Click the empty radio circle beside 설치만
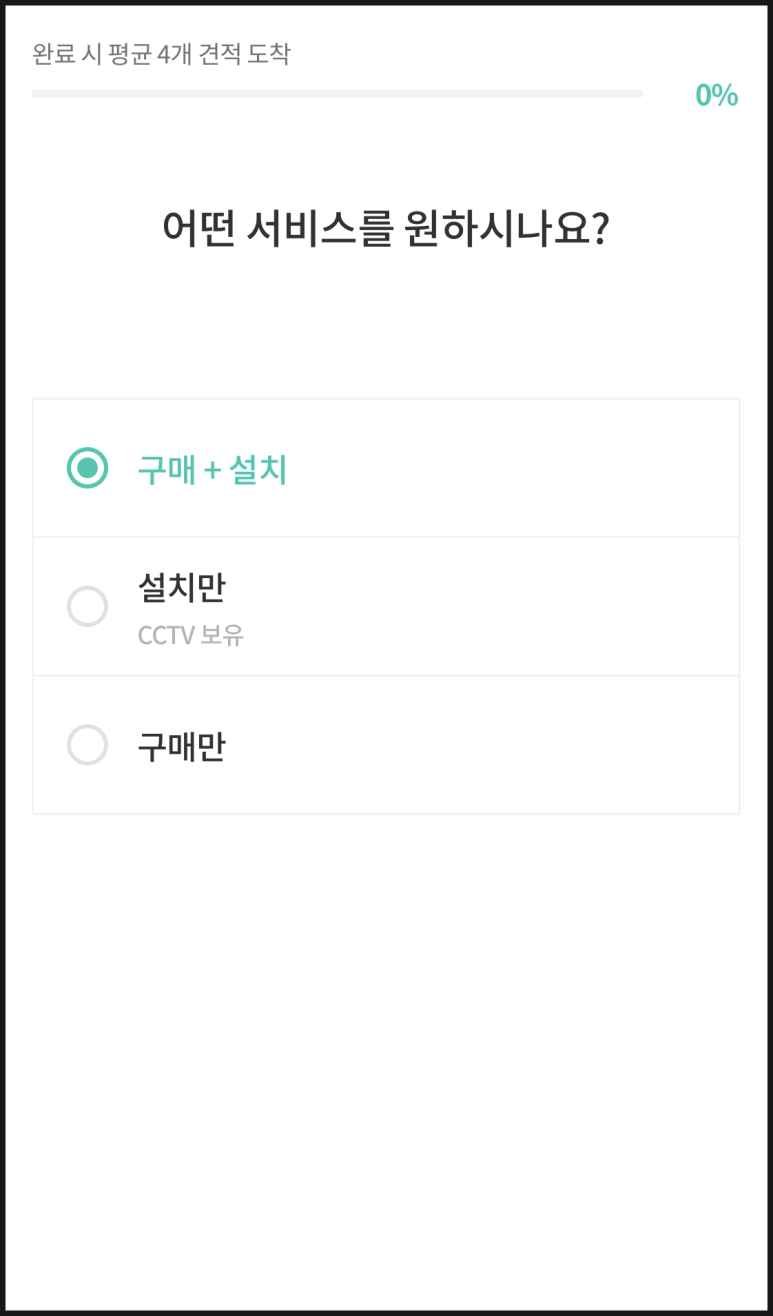The width and height of the screenshot is (773, 1316). tap(87, 606)
